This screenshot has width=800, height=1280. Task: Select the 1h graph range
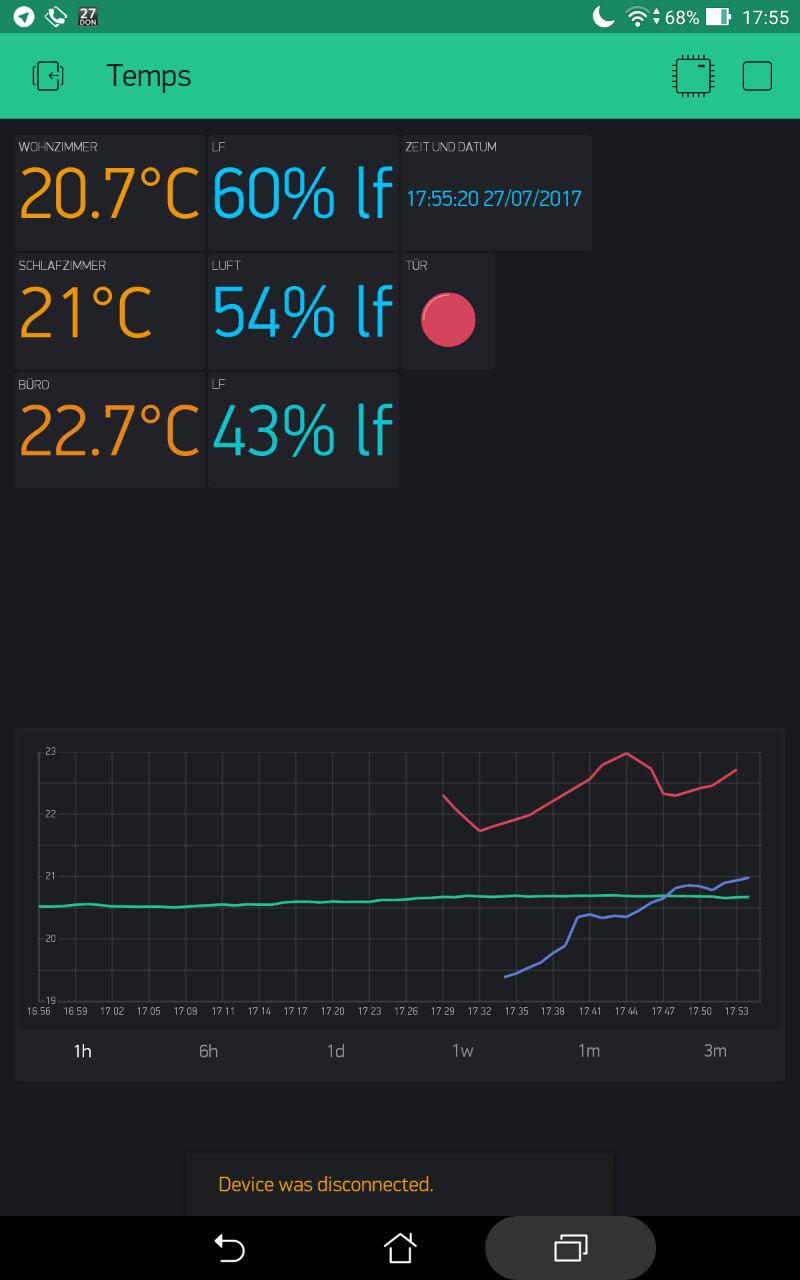(x=83, y=1051)
